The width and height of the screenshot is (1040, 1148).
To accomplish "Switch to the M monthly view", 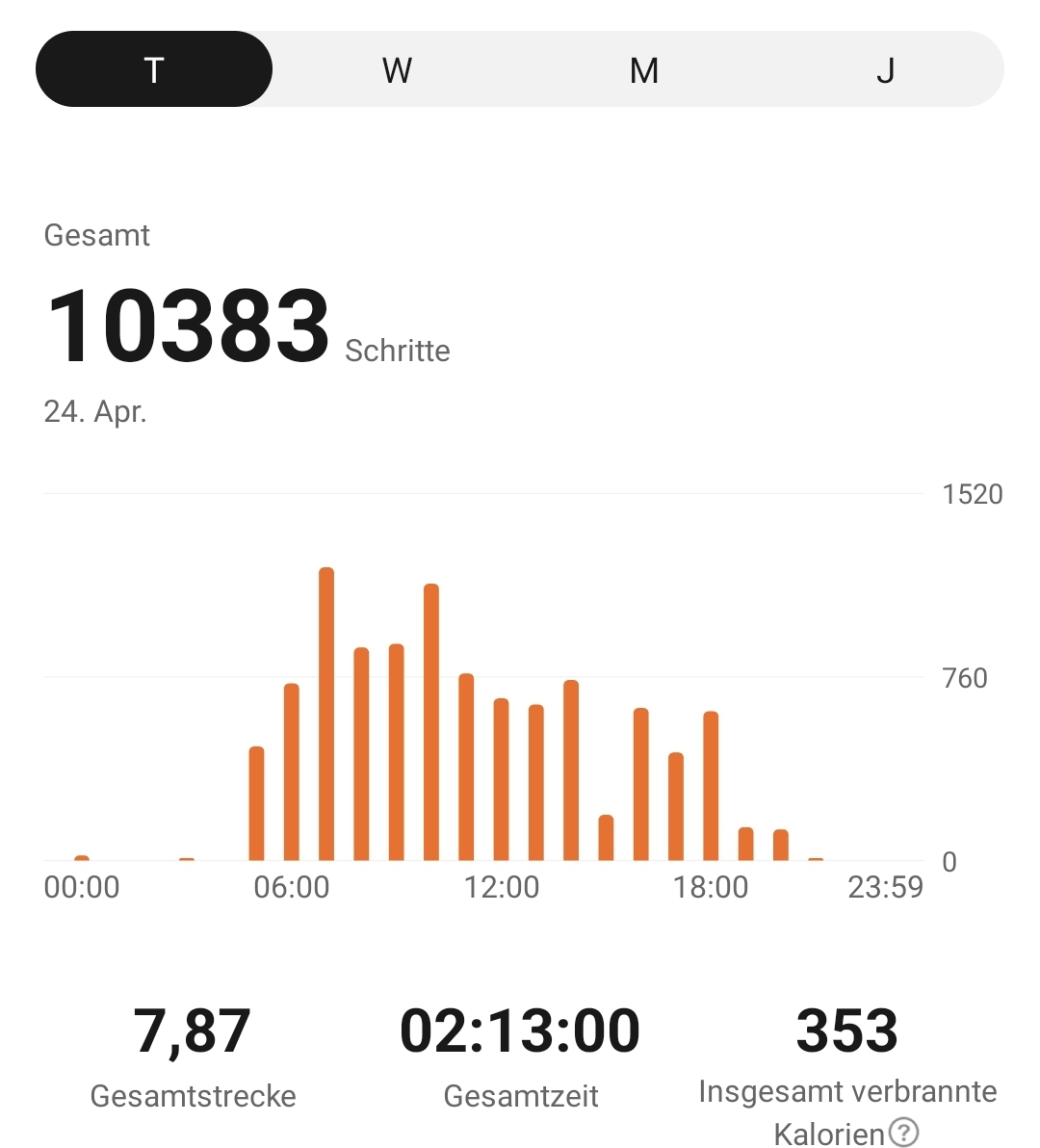I will coord(643,69).
